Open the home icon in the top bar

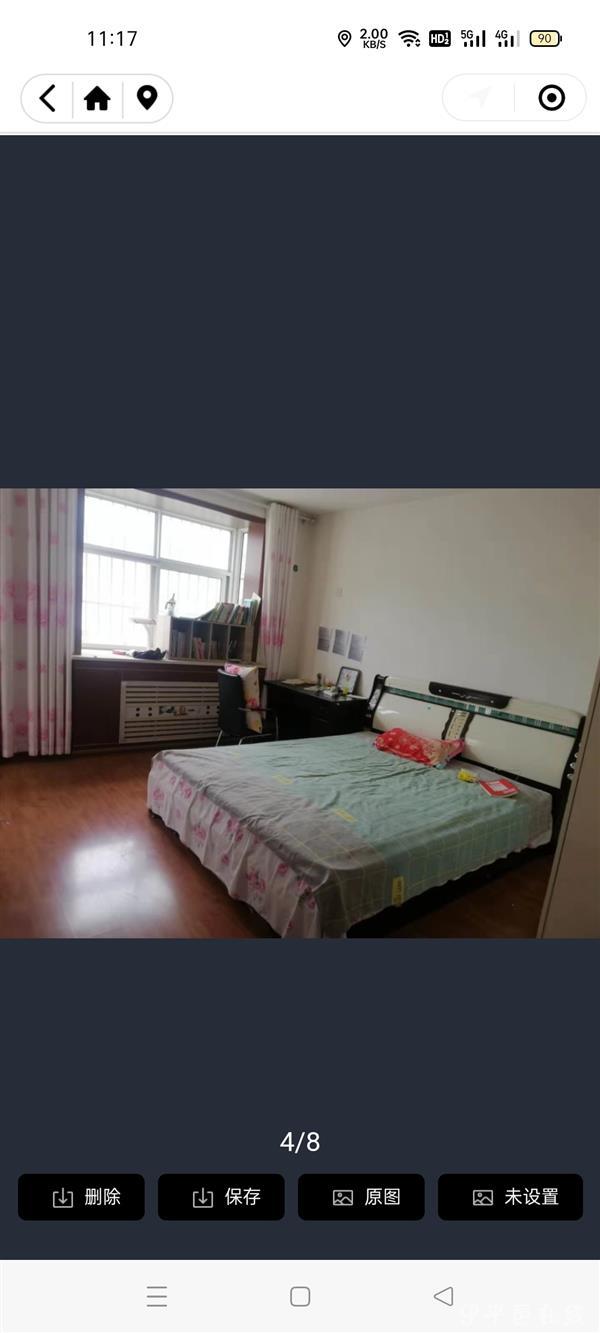coord(97,98)
